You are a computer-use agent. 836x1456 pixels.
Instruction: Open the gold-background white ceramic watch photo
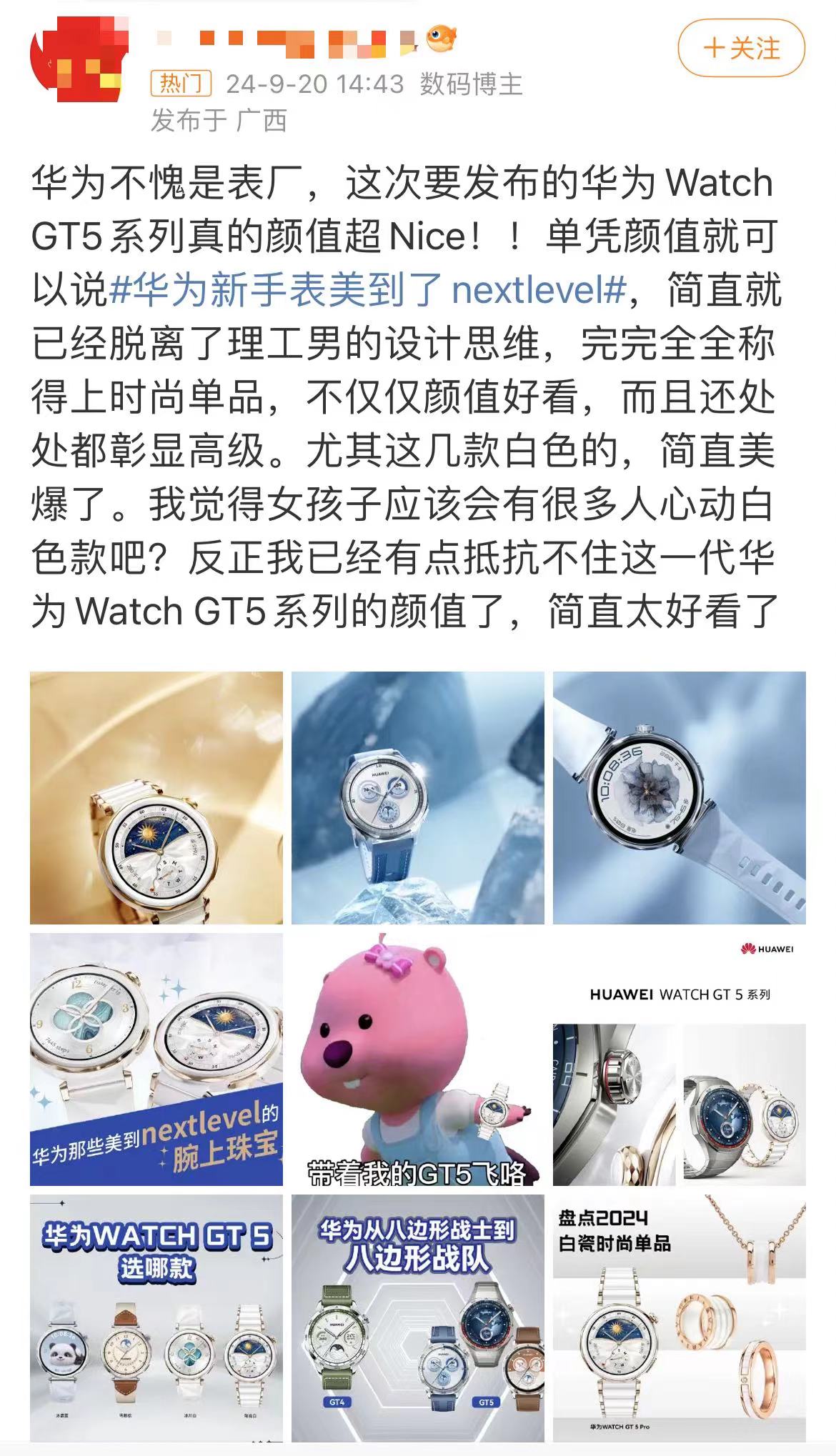pyautogui.click(x=156, y=798)
